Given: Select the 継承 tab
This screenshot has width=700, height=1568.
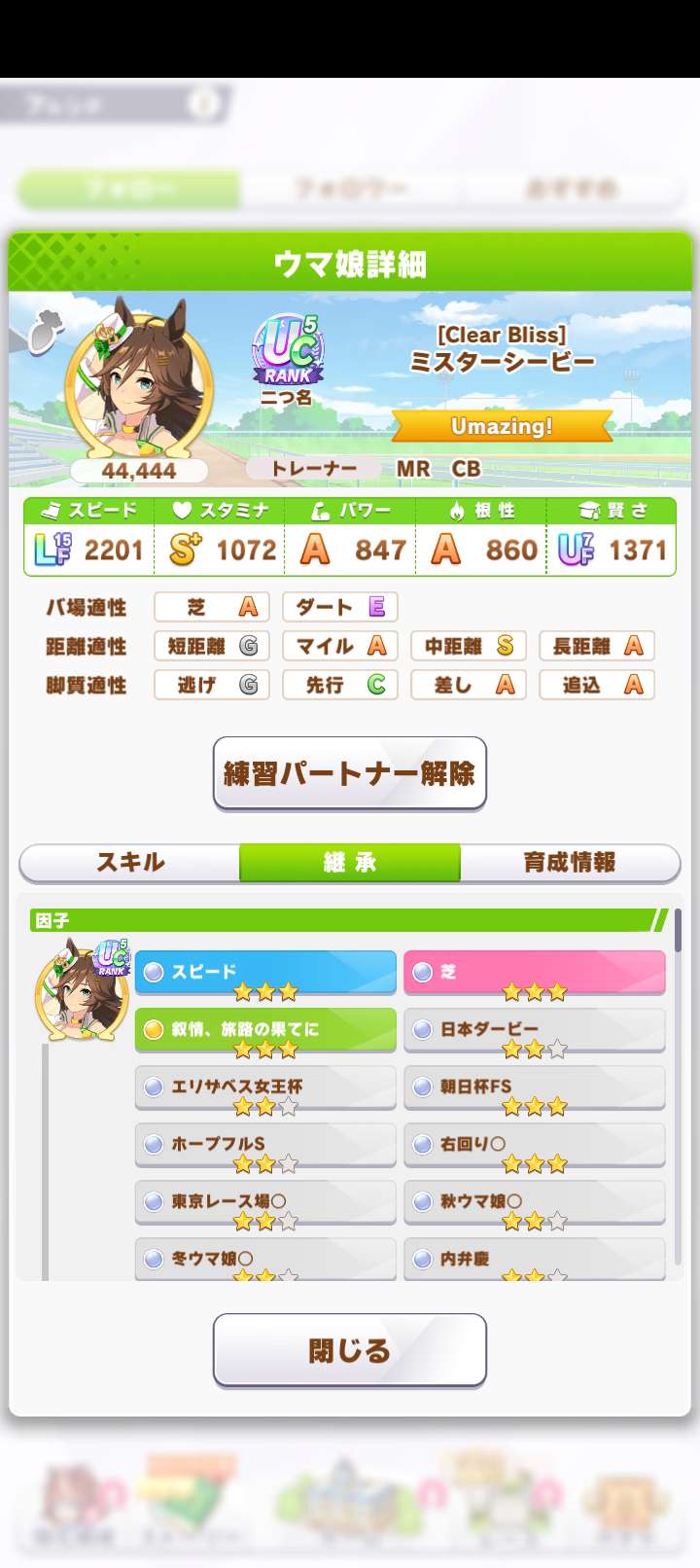Looking at the screenshot, I should coord(349,863).
